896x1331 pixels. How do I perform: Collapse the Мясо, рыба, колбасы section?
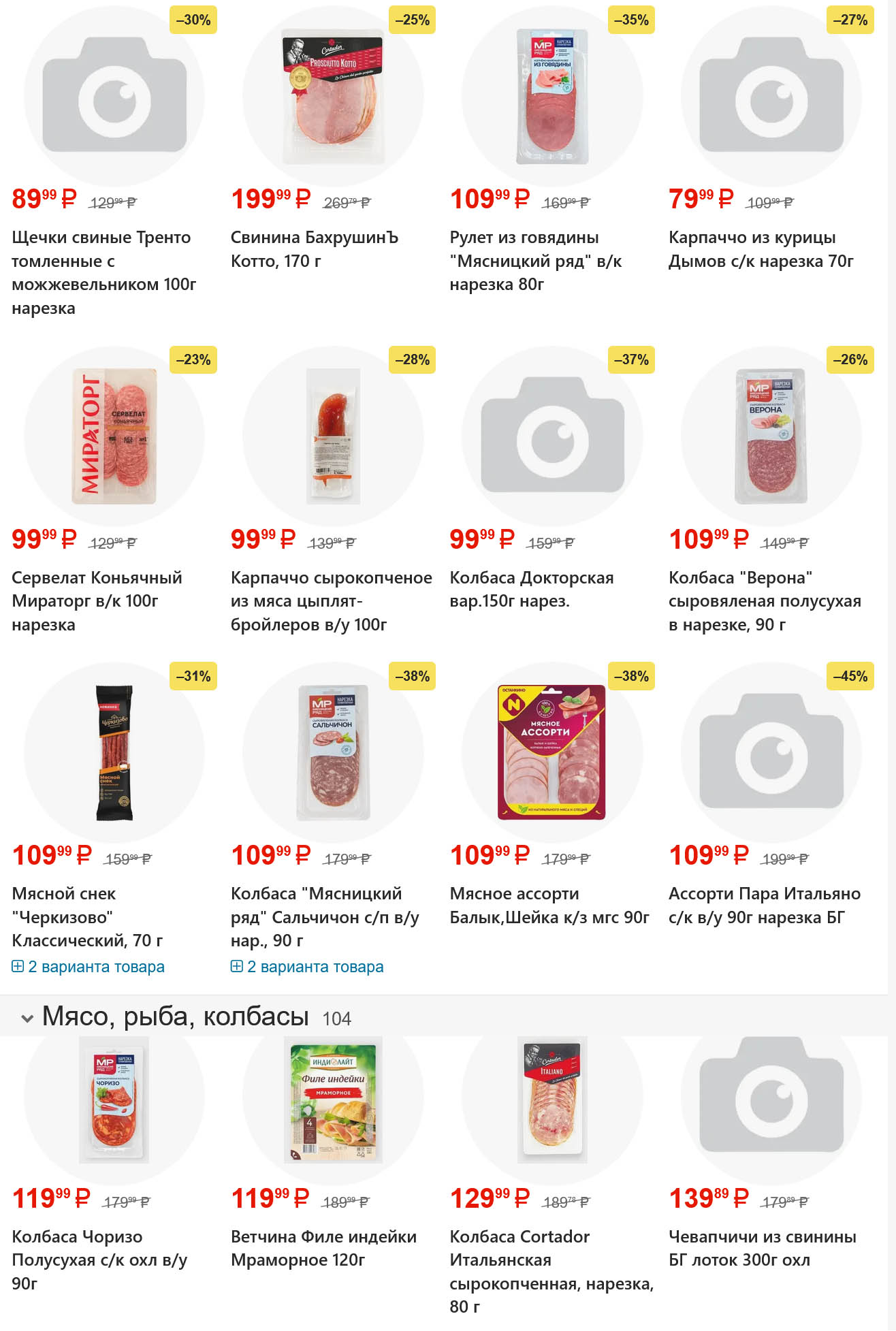tap(27, 1018)
